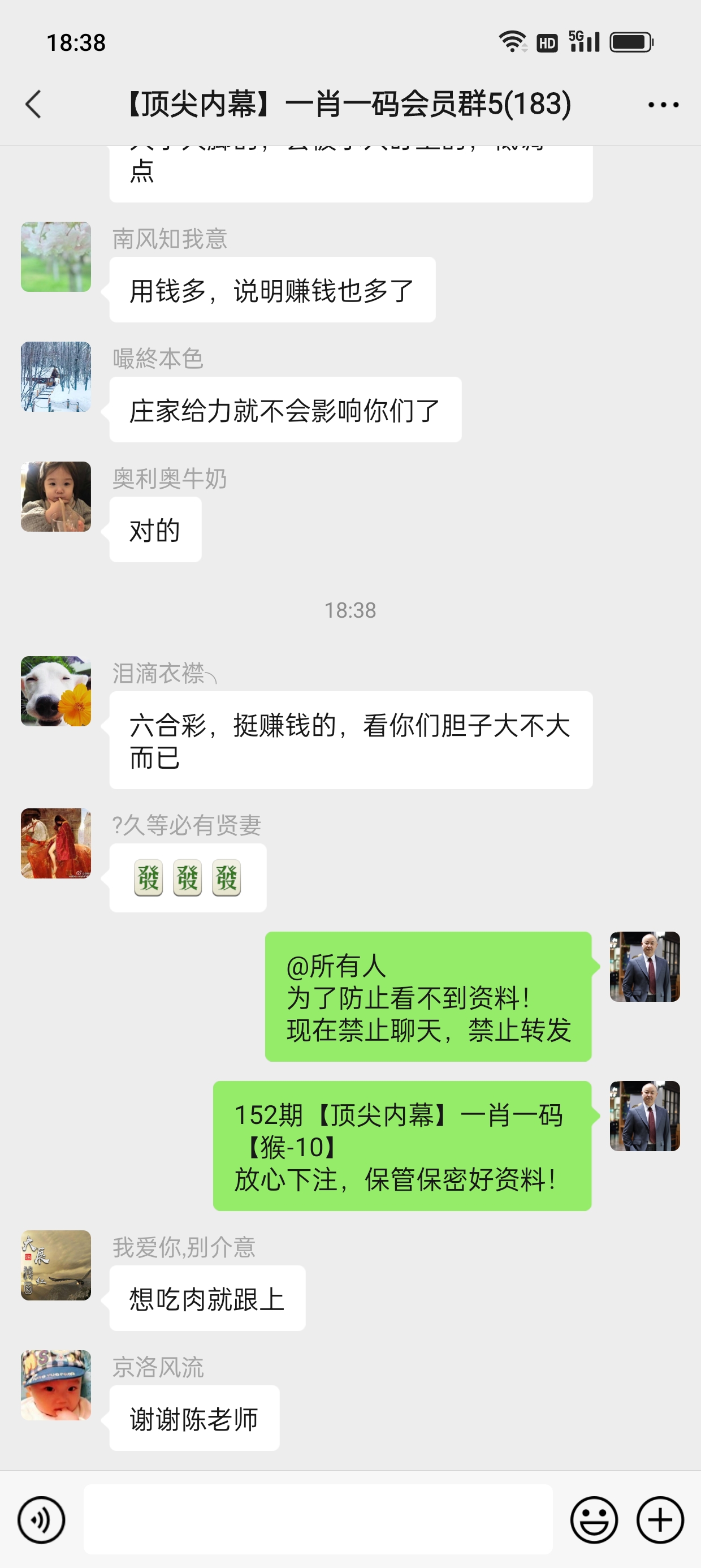The height and width of the screenshot is (1568, 701).
Task: Go back to the chat list
Action: tap(34, 104)
